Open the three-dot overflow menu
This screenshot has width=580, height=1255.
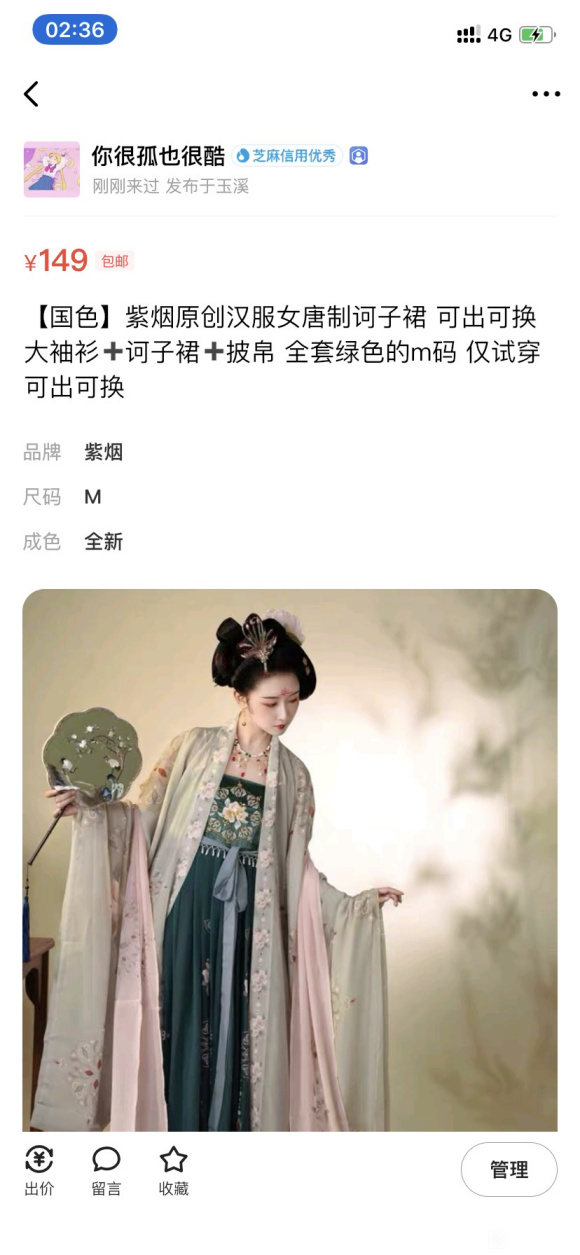coord(546,94)
